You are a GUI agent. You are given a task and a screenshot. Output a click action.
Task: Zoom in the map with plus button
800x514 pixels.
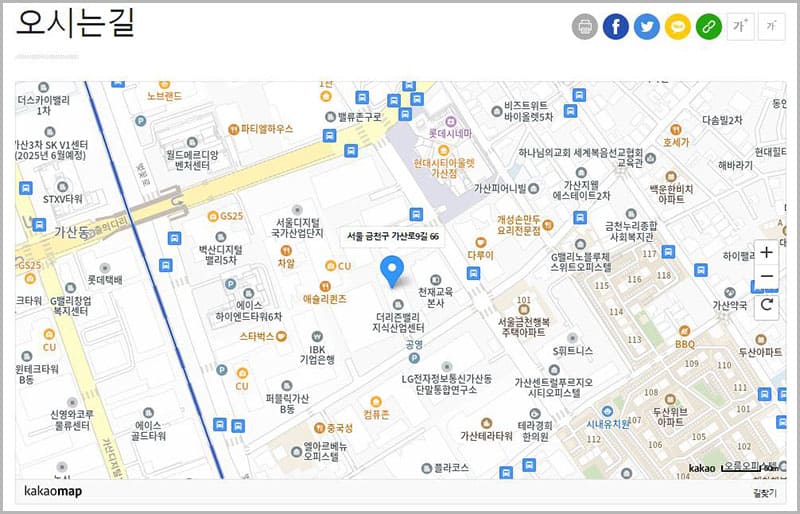[766, 252]
